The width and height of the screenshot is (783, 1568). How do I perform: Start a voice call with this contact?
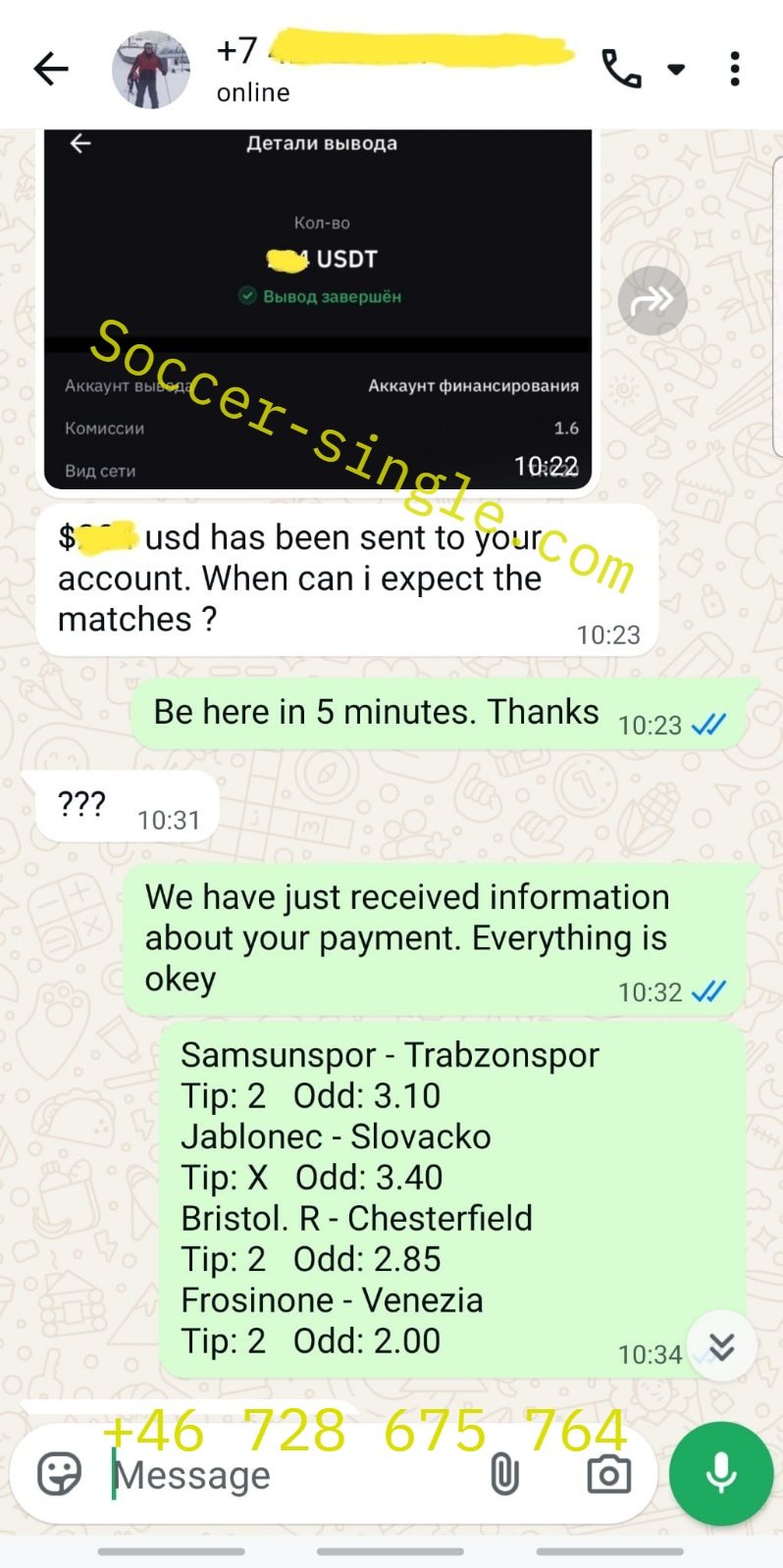click(x=621, y=69)
